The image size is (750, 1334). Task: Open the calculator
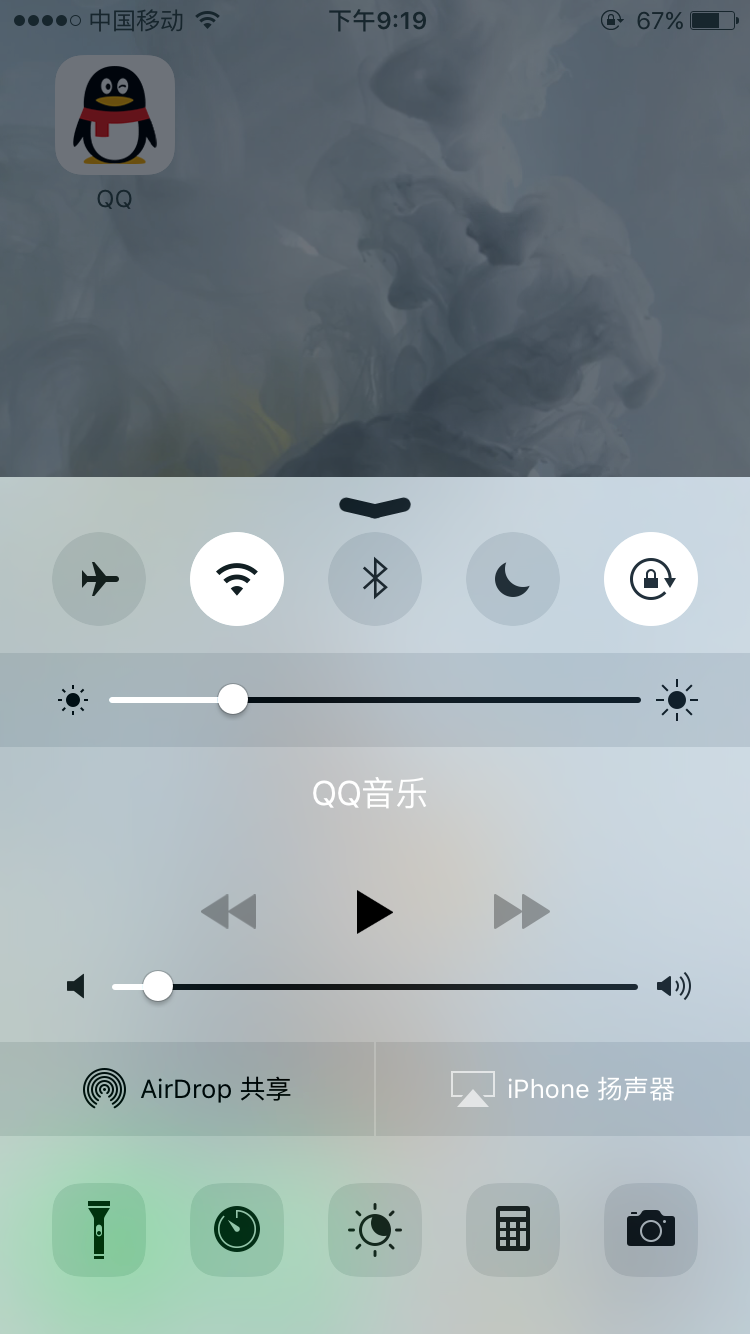click(513, 1230)
